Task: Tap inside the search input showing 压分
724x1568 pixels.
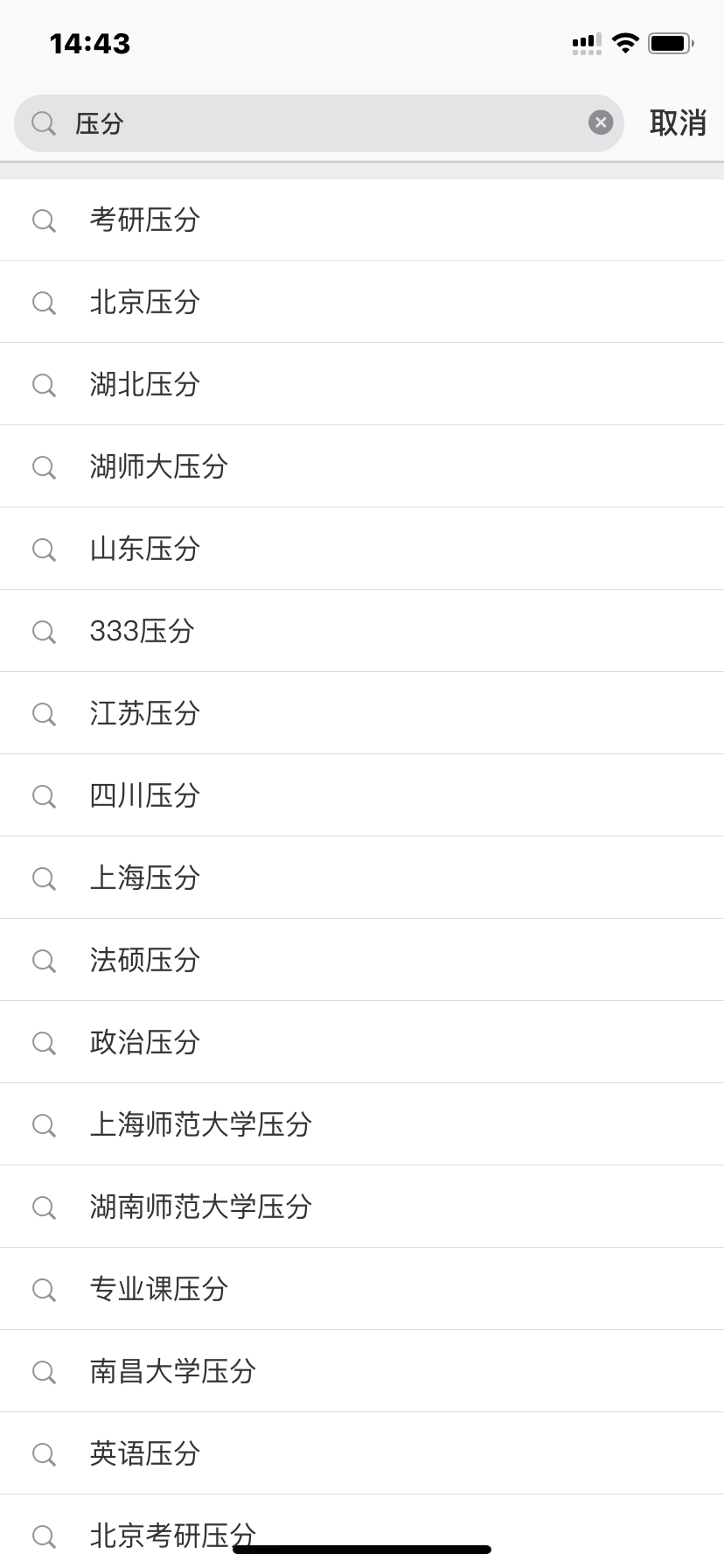Action: 262,122
